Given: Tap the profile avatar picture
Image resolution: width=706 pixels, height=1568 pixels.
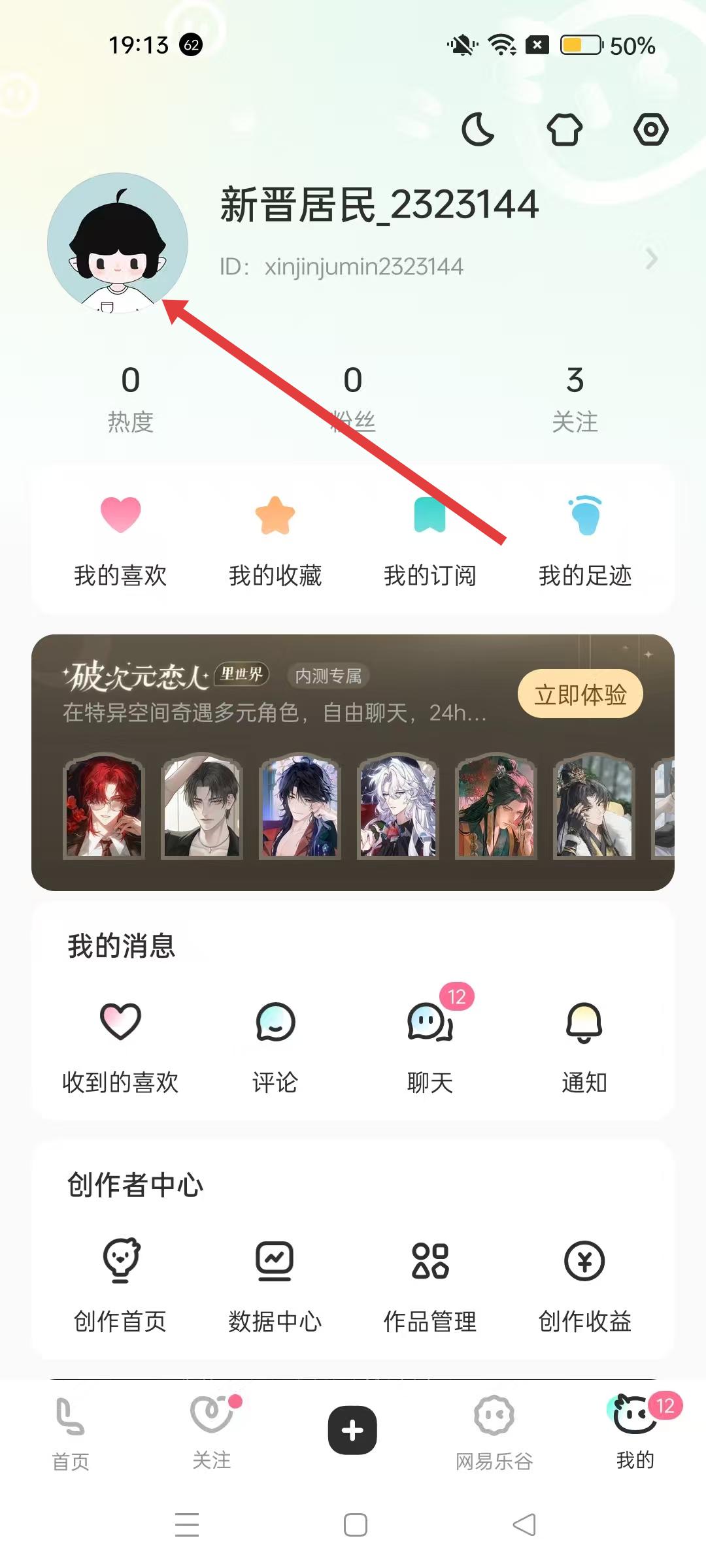Looking at the screenshot, I should coord(118,243).
